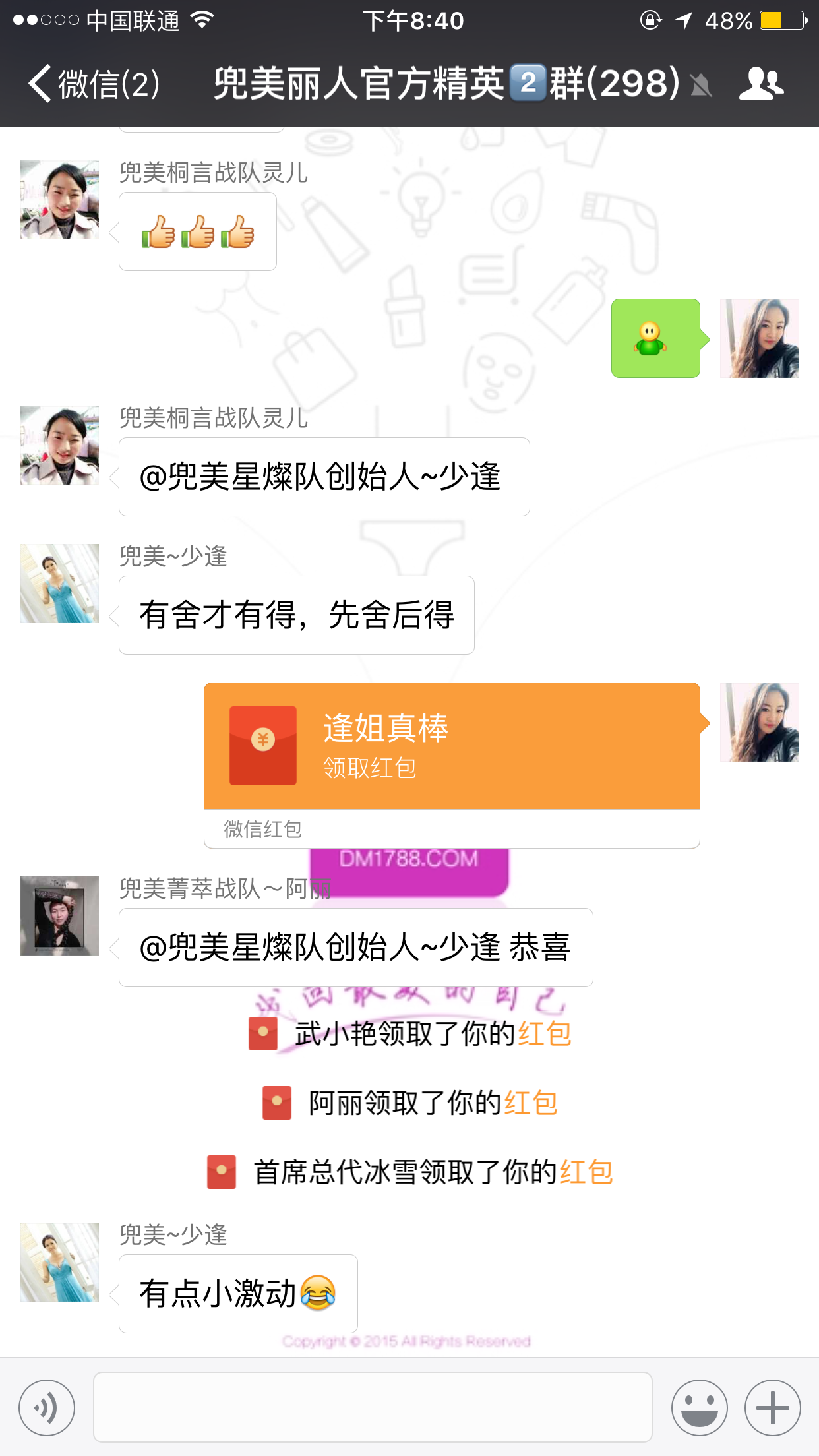Screen dimensions: 819x1456
Task: Tap 红包 link in 武小艳's claim notice
Action: [x=545, y=1034]
